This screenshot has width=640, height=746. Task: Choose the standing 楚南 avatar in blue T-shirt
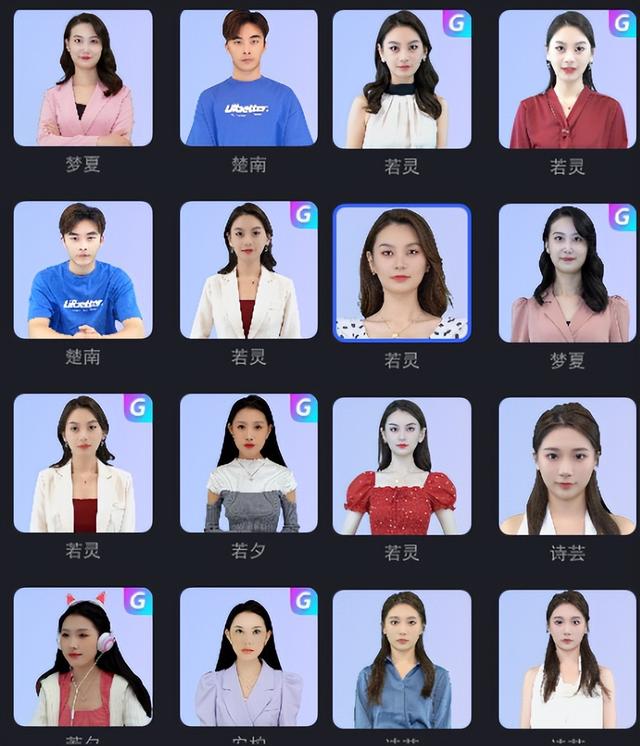[x=249, y=78]
